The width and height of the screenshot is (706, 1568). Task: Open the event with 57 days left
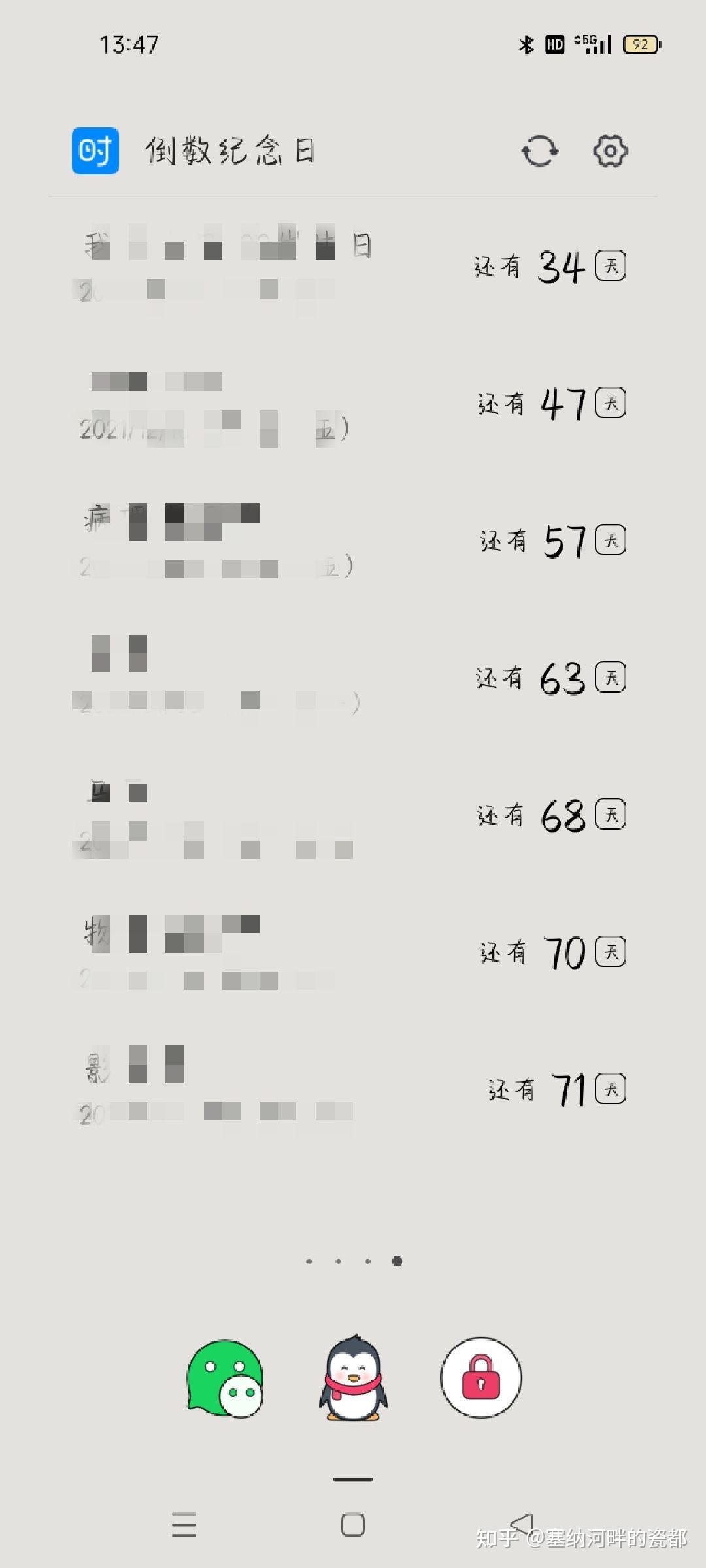(x=353, y=541)
